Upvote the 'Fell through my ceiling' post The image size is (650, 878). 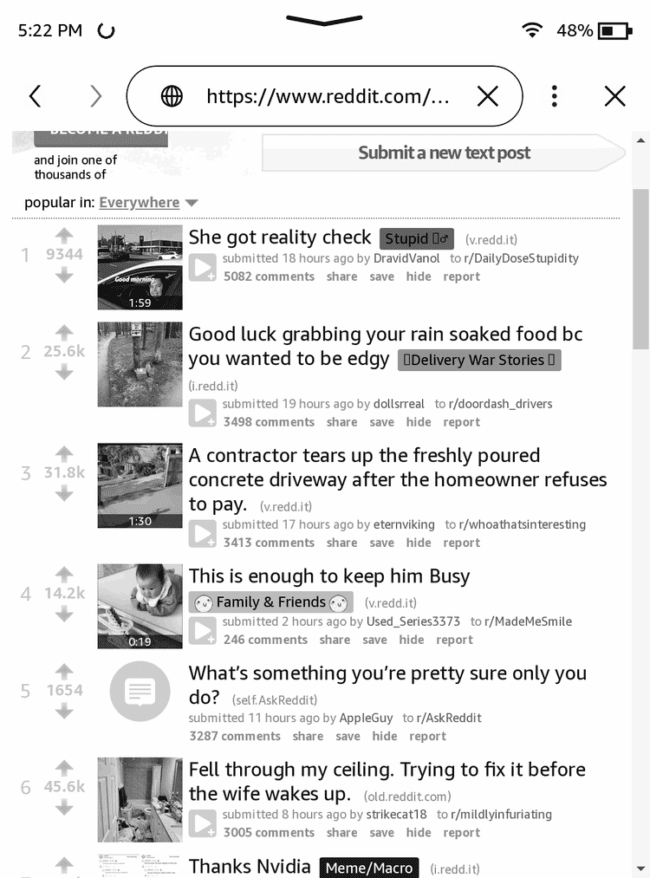(x=64, y=767)
